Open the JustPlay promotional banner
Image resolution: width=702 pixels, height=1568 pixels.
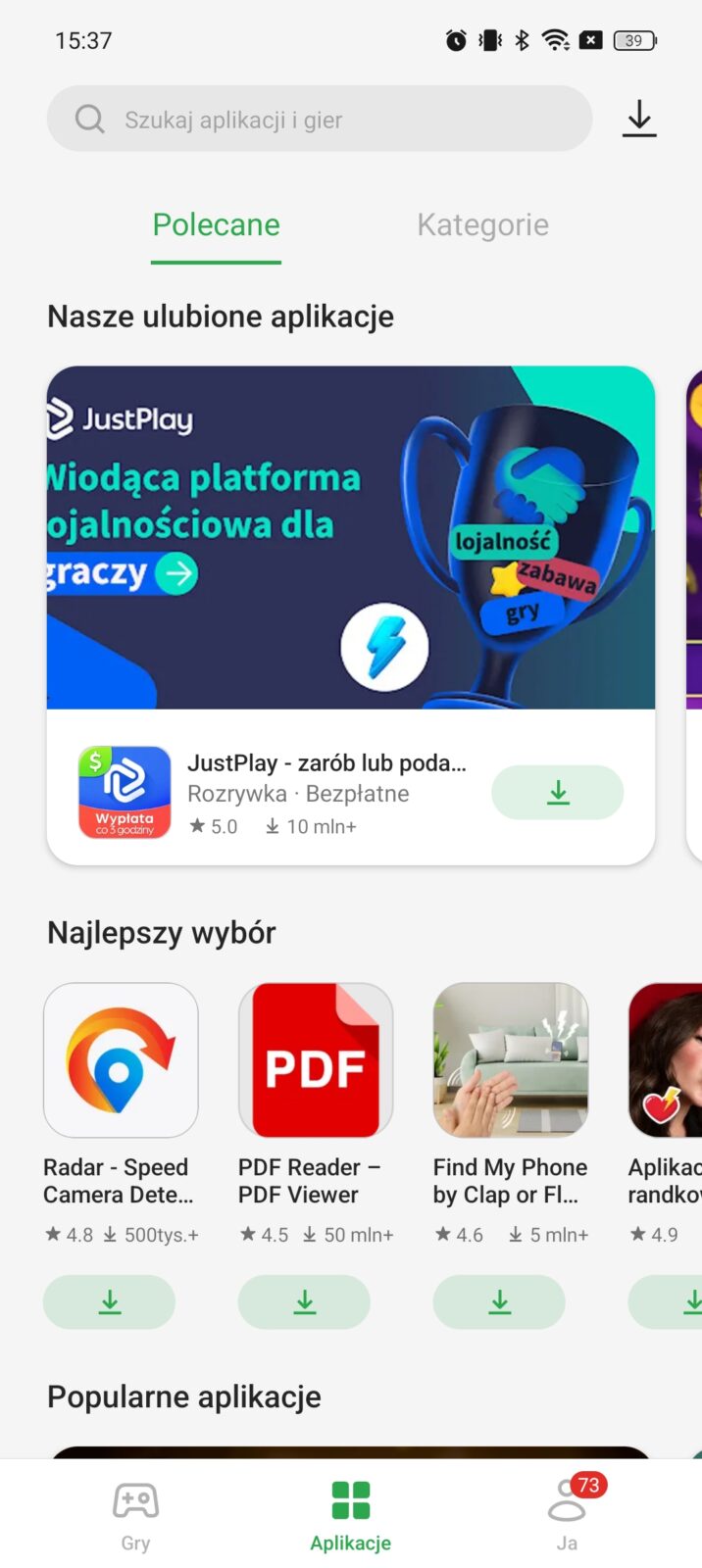pyautogui.click(x=350, y=537)
